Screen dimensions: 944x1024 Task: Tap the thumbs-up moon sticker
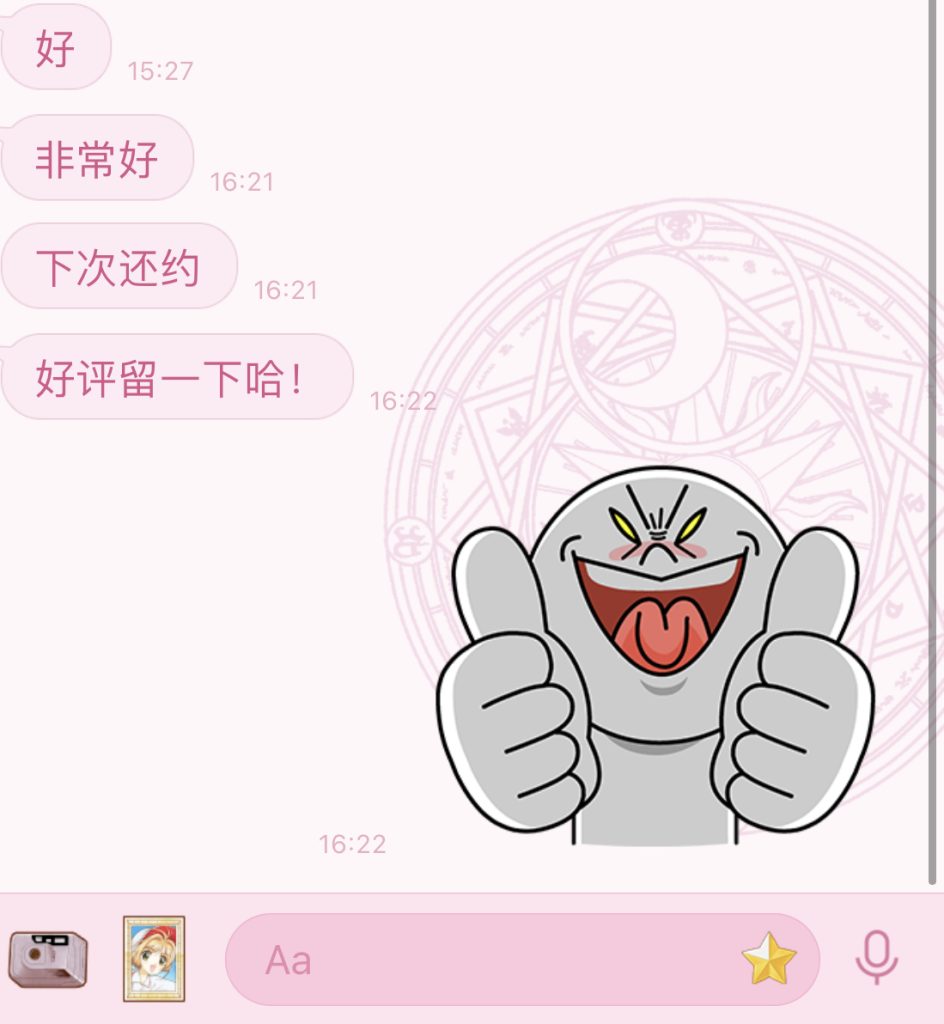(655, 660)
